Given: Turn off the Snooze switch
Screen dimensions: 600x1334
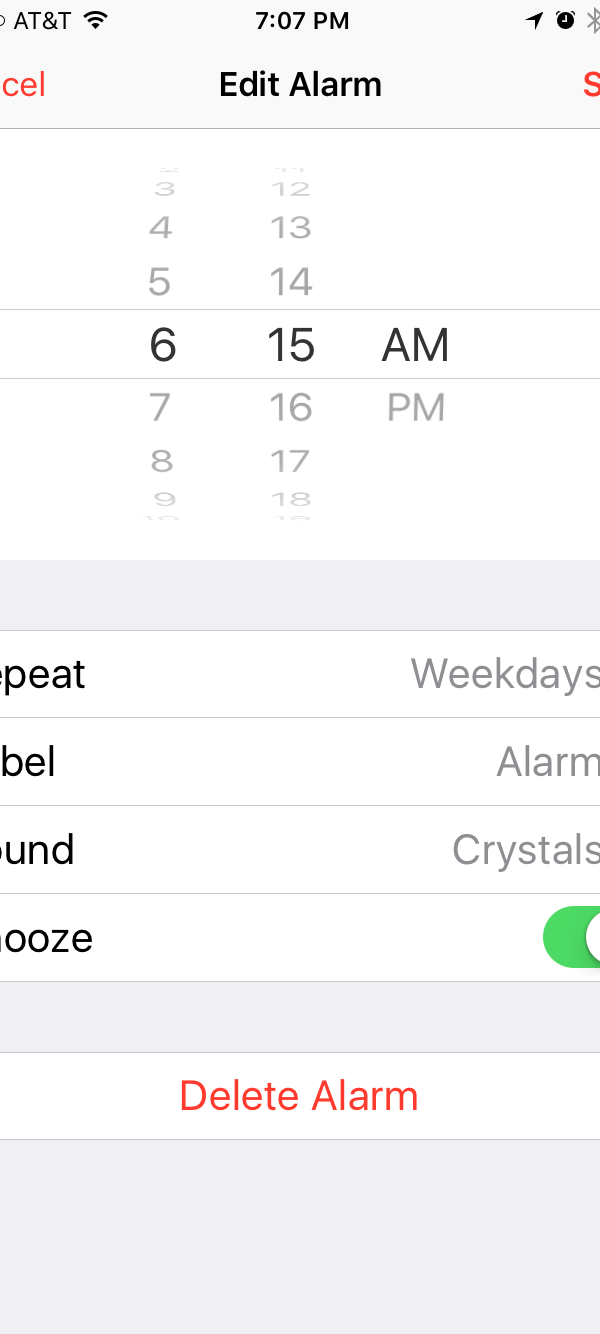Looking at the screenshot, I should point(574,937).
